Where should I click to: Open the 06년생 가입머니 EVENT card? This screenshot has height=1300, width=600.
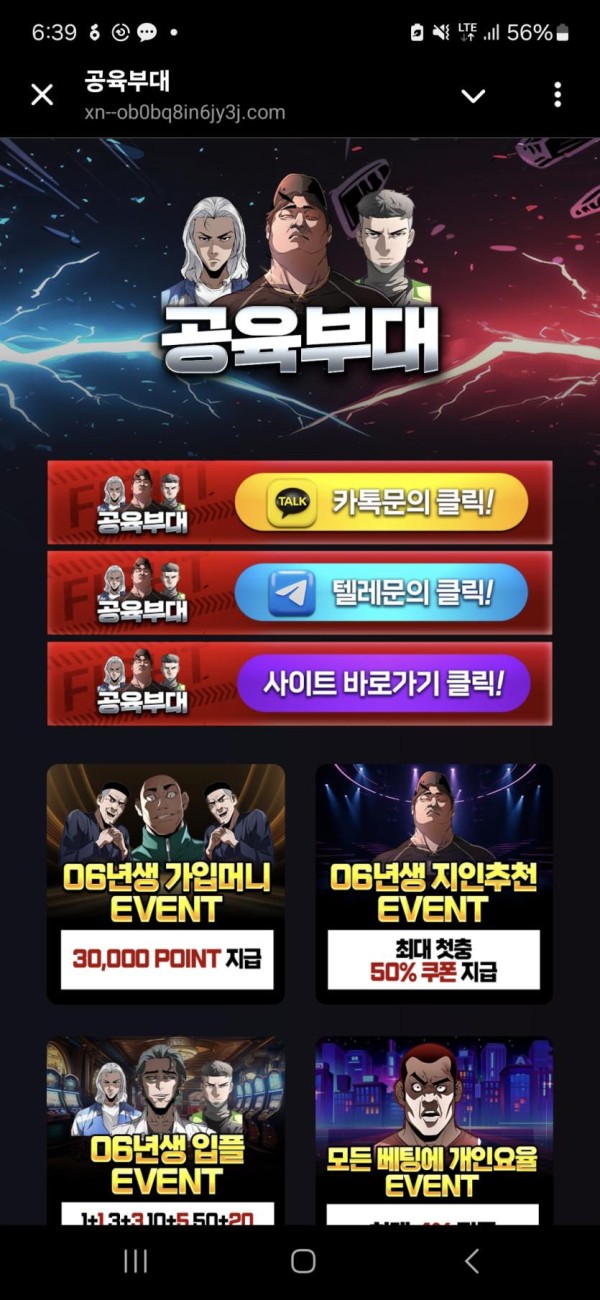point(166,883)
